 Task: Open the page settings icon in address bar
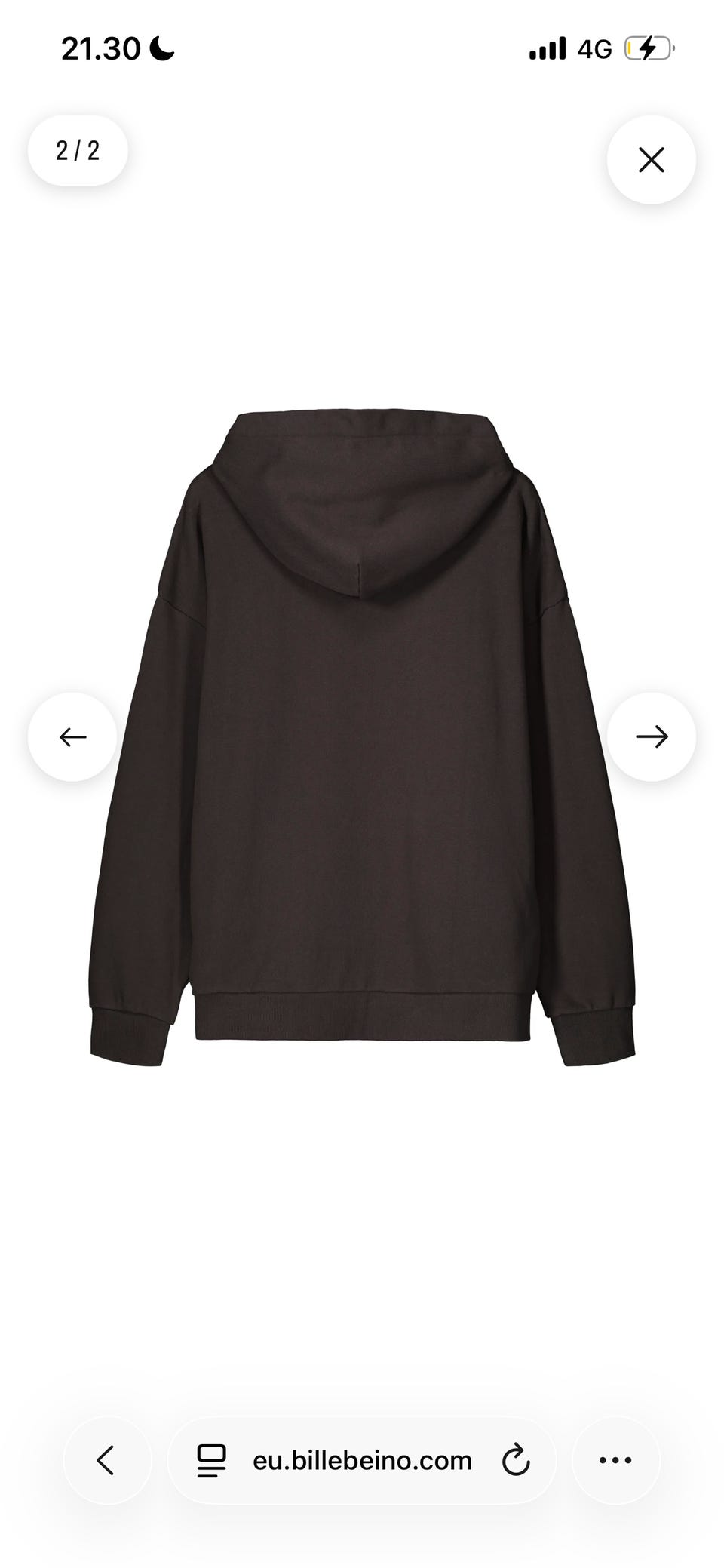(x=211, y=1460)
